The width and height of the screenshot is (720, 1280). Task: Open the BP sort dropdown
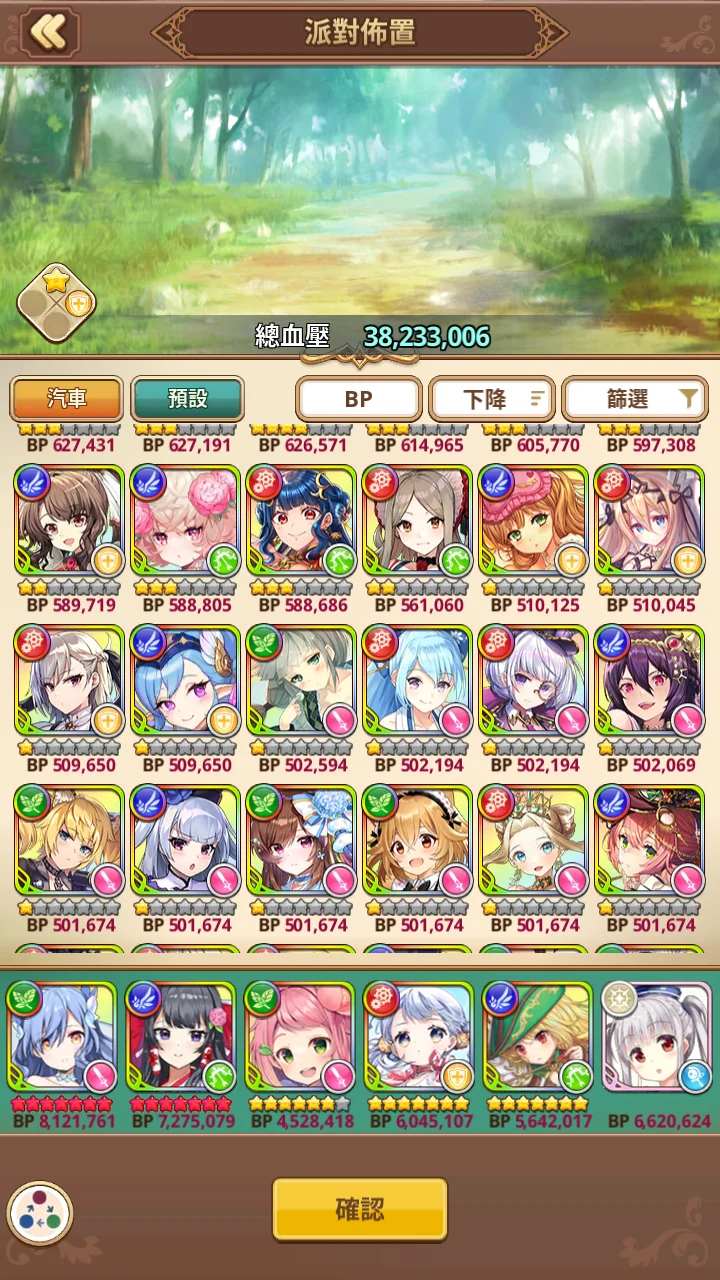(x=358, y=399)
